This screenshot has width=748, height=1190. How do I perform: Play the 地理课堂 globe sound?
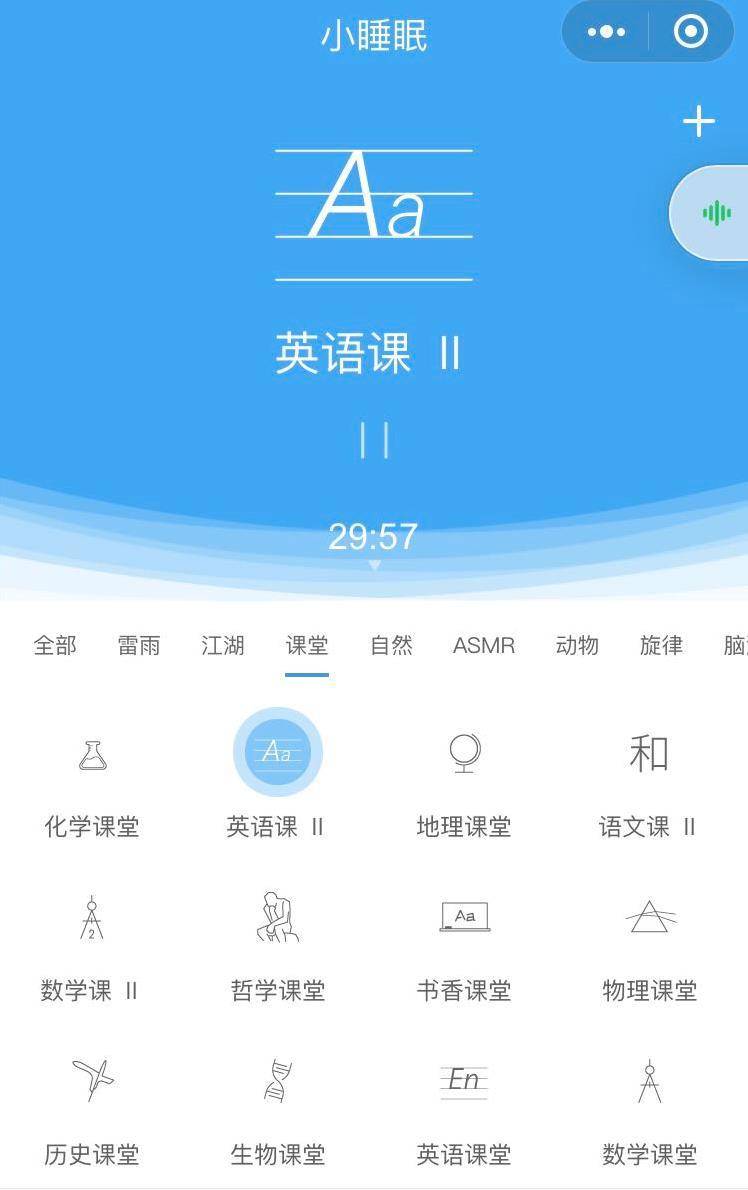coord(462,753)
